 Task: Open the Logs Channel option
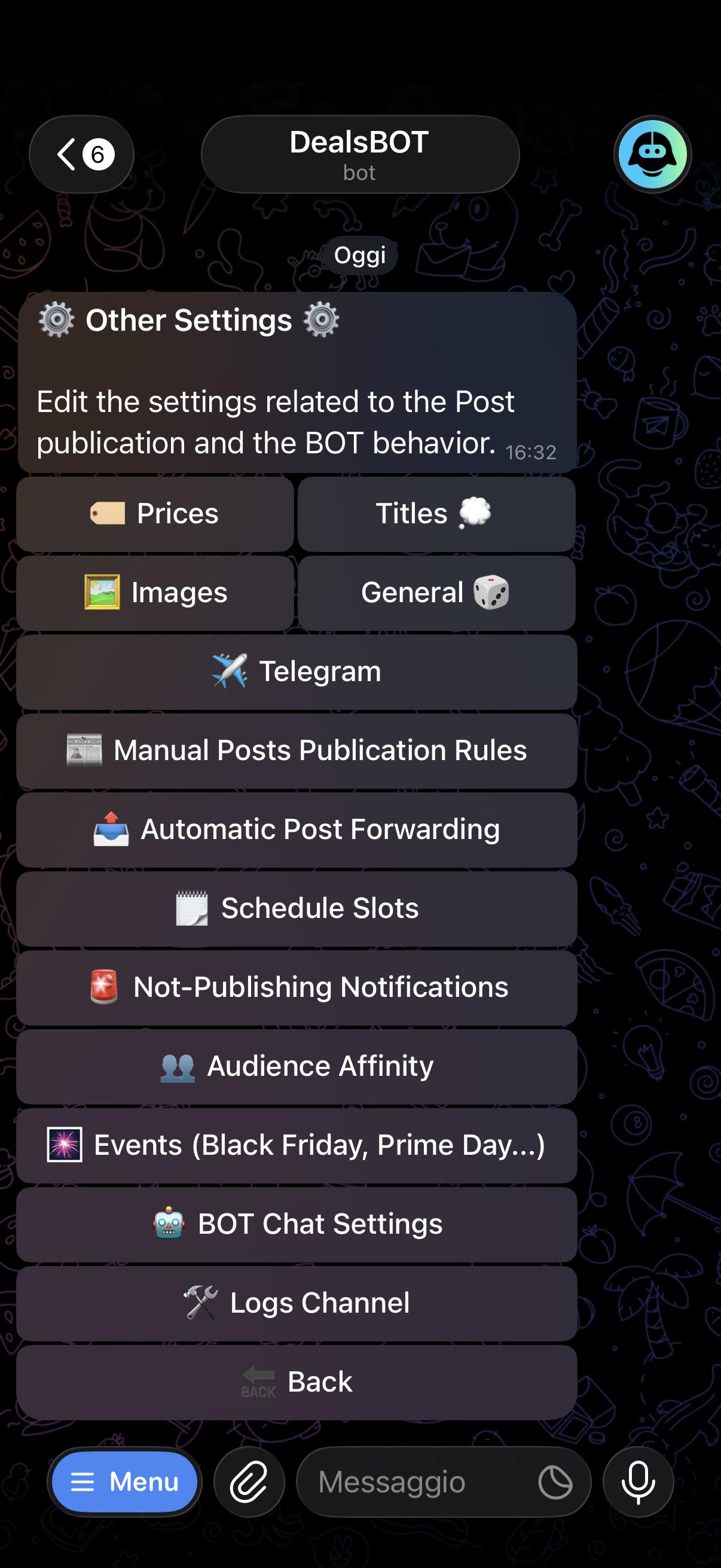(x=297, y=1303)
